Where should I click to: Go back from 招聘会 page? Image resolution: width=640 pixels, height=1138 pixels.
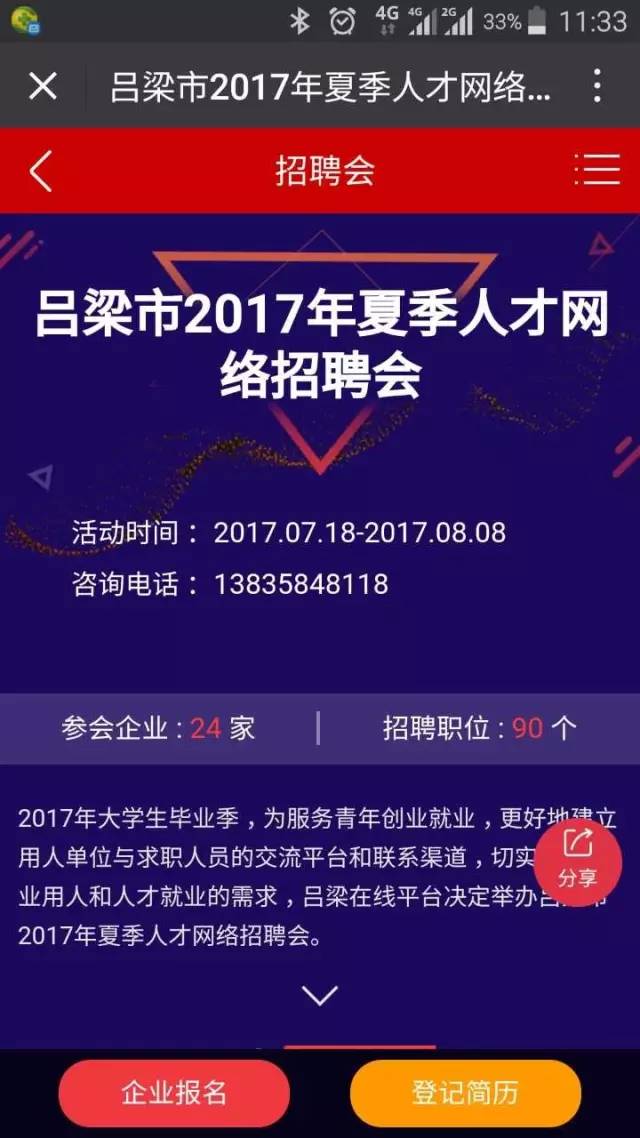[41, 171]
